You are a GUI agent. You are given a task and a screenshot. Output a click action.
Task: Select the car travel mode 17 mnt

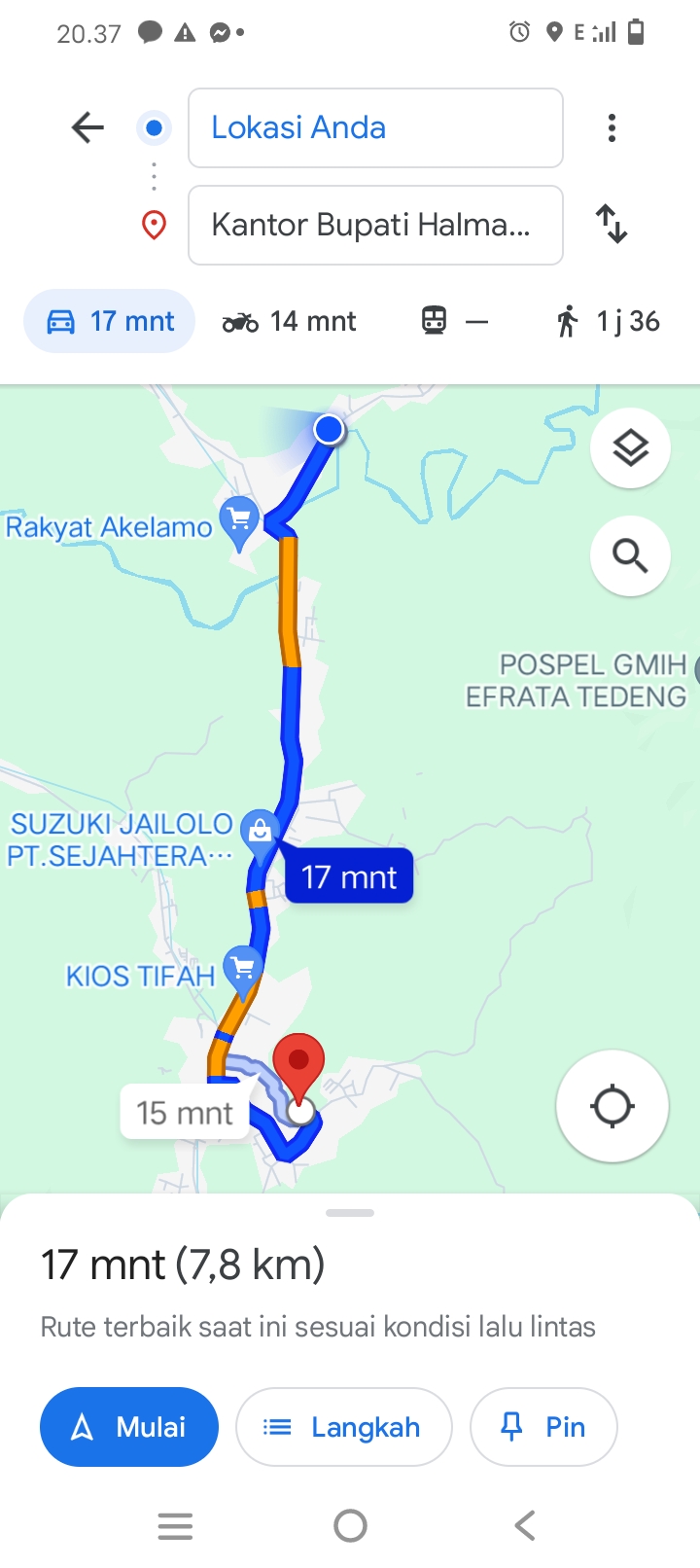click(110, 321)
